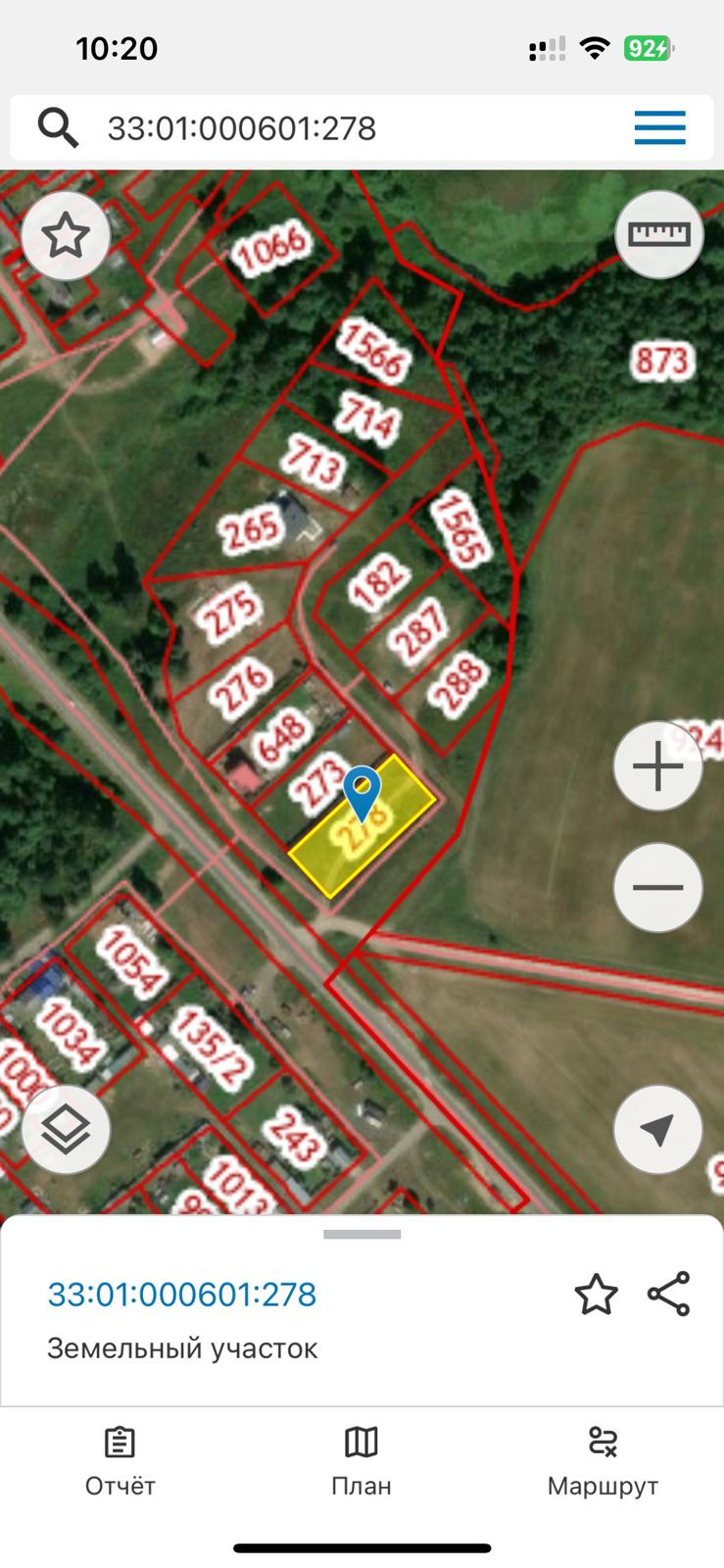This screenshot has width=724, height=1568.
Task: Open the План view
Action: coord(362,1461)
